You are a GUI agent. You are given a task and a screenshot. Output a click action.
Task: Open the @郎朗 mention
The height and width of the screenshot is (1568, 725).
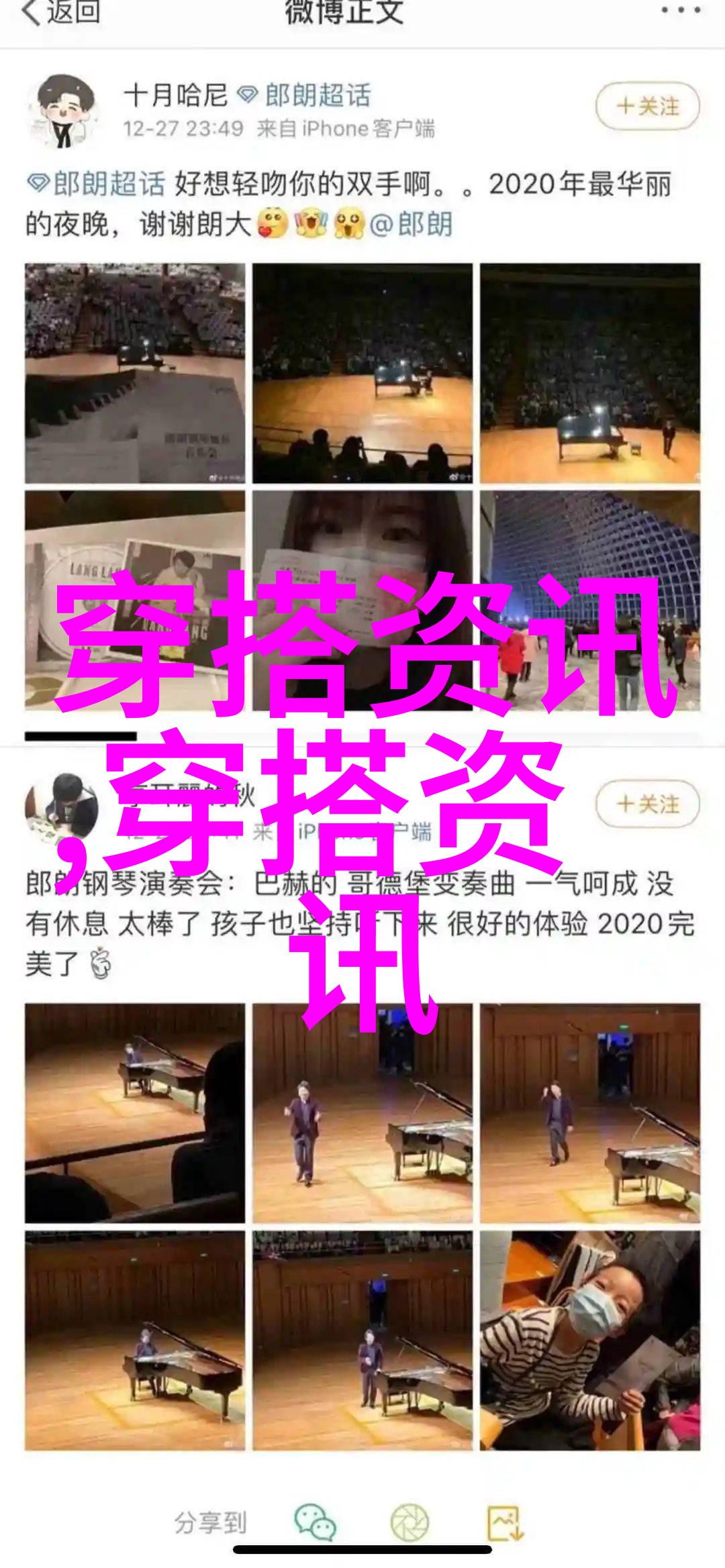[411, 225]
